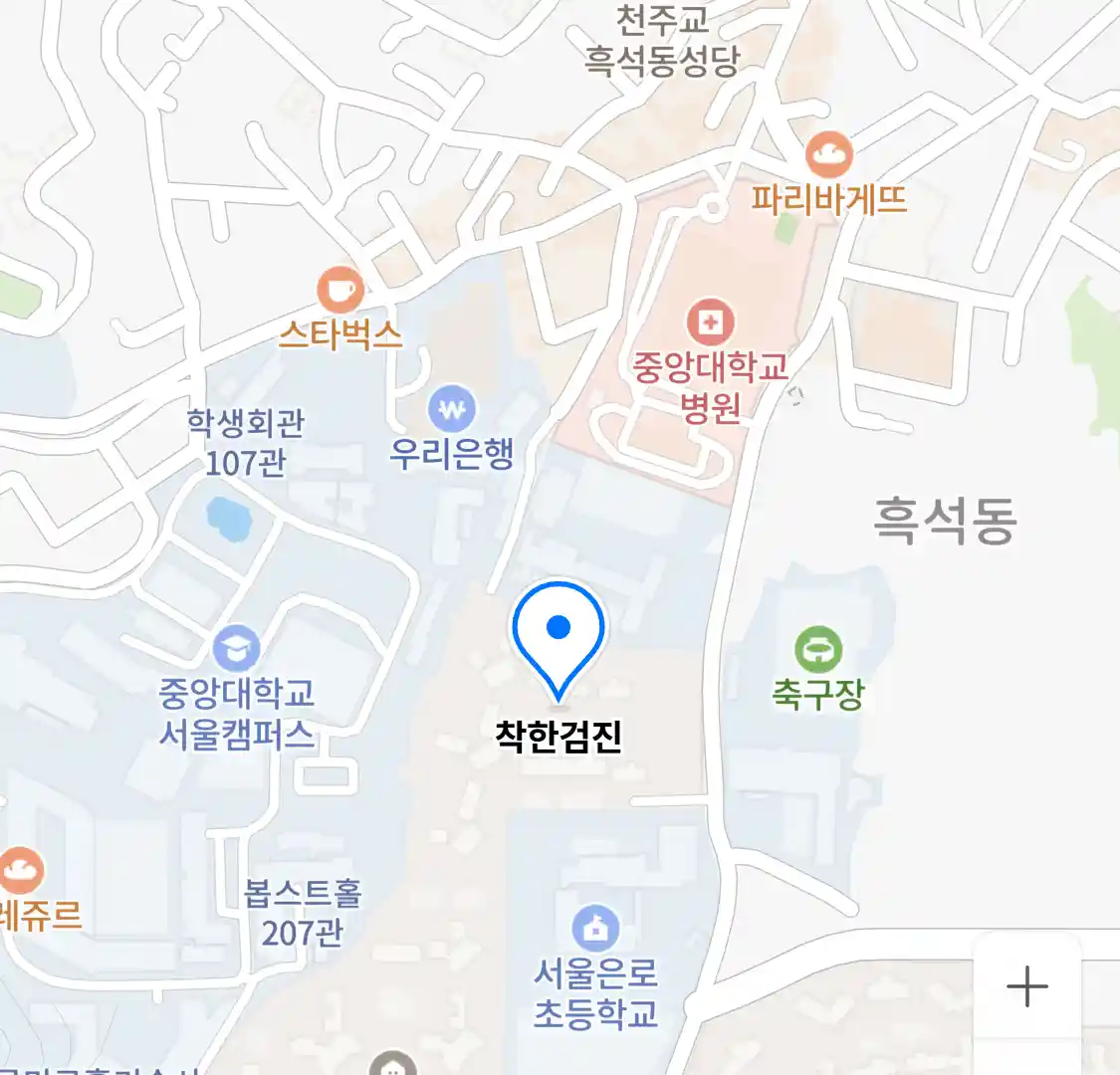Select 중앙대학교 서울캠퍼스 marker
This screenshot has height=1075, width=1120.
pyautogui.click(x=237, y=650)
